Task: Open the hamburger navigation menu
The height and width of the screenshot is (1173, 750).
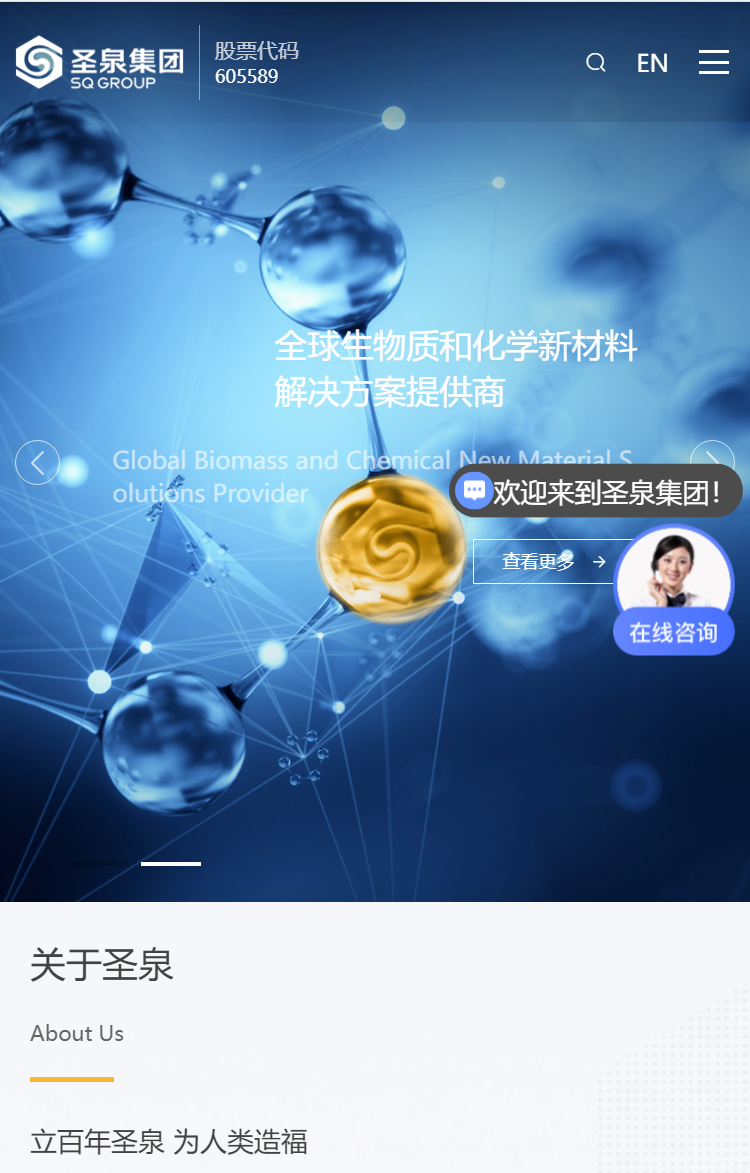Action: (714, 62)
